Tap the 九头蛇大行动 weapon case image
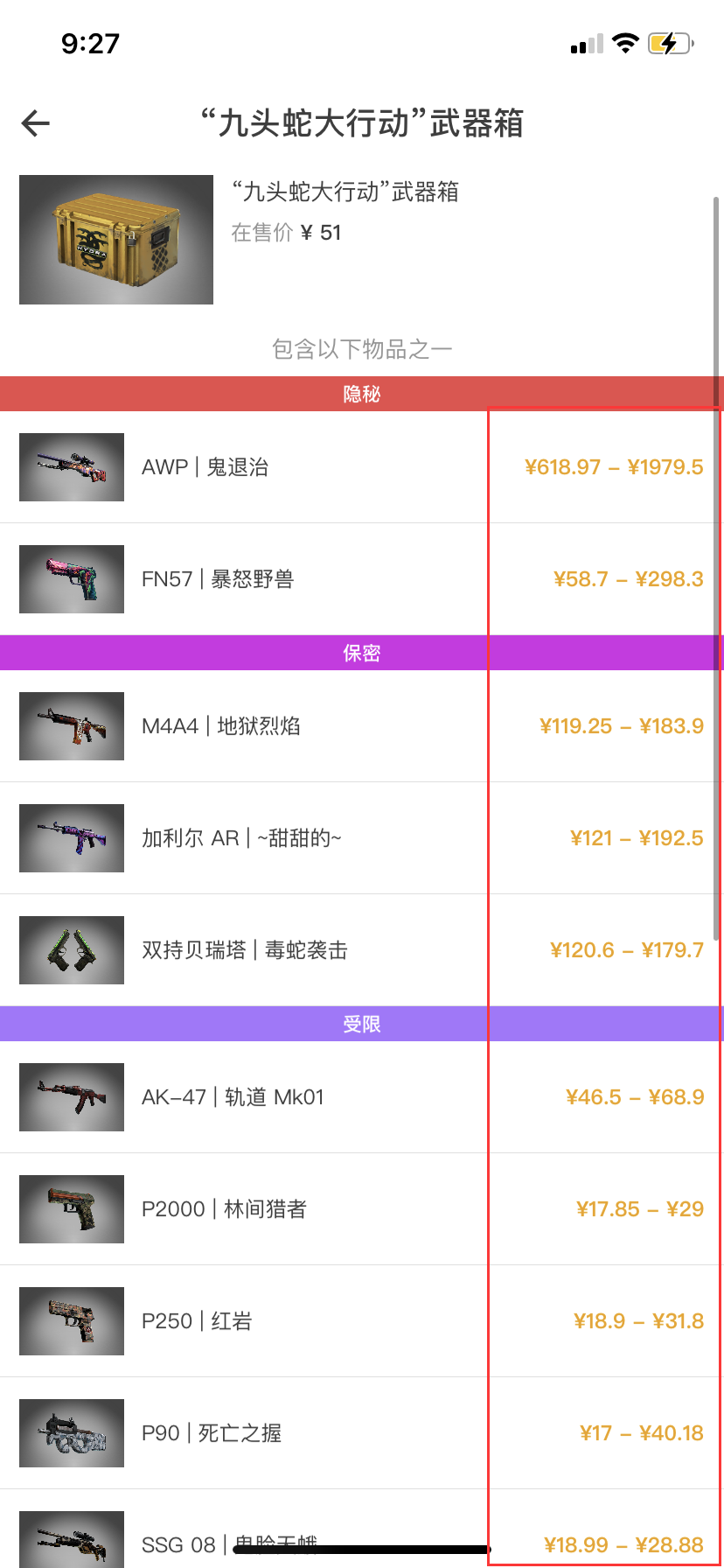 (116, 240)
